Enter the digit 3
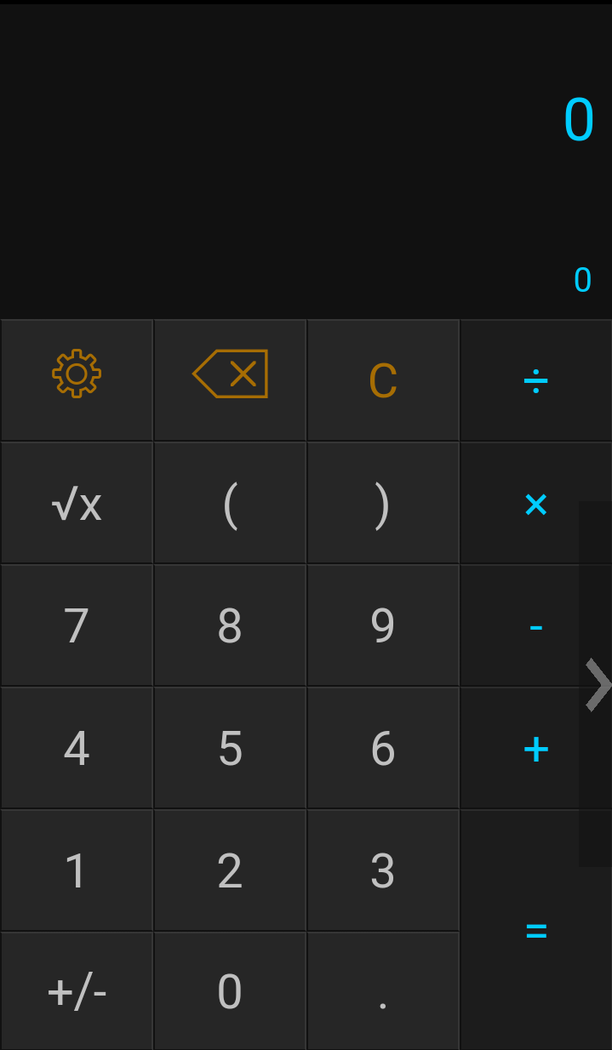The width and height of the screenshot is (612, 1050). (383, 870)
